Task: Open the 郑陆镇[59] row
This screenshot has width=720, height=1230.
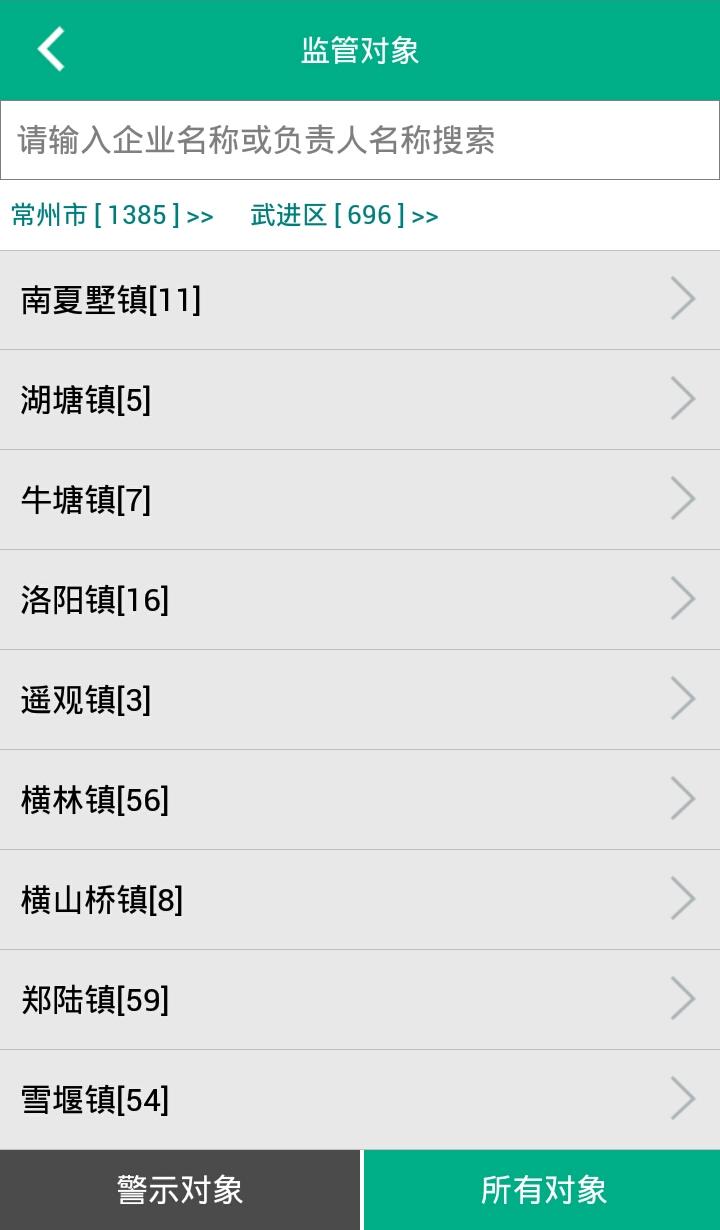Action: 360,1000
